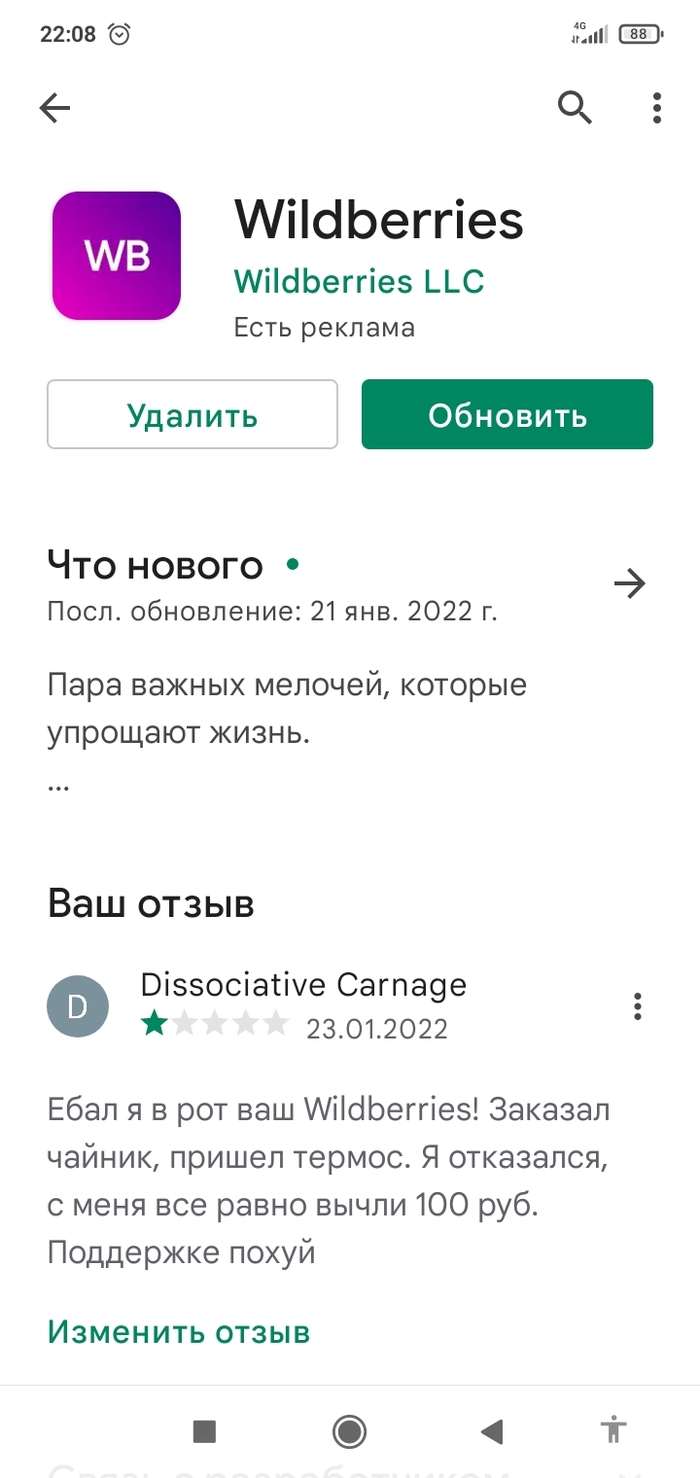Open developer page Wildberries LLC

pos(359,281)
